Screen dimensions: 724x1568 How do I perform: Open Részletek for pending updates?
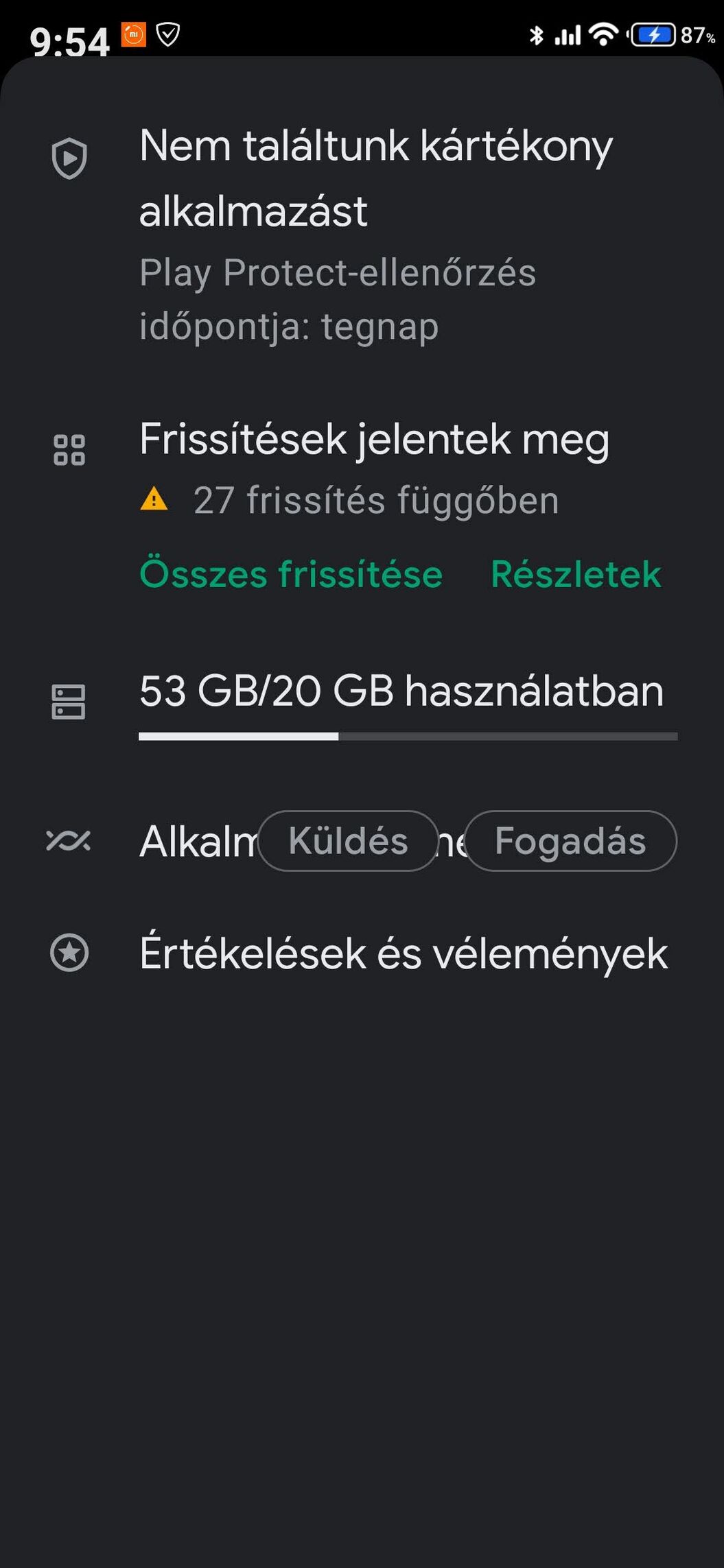point(576,574)
